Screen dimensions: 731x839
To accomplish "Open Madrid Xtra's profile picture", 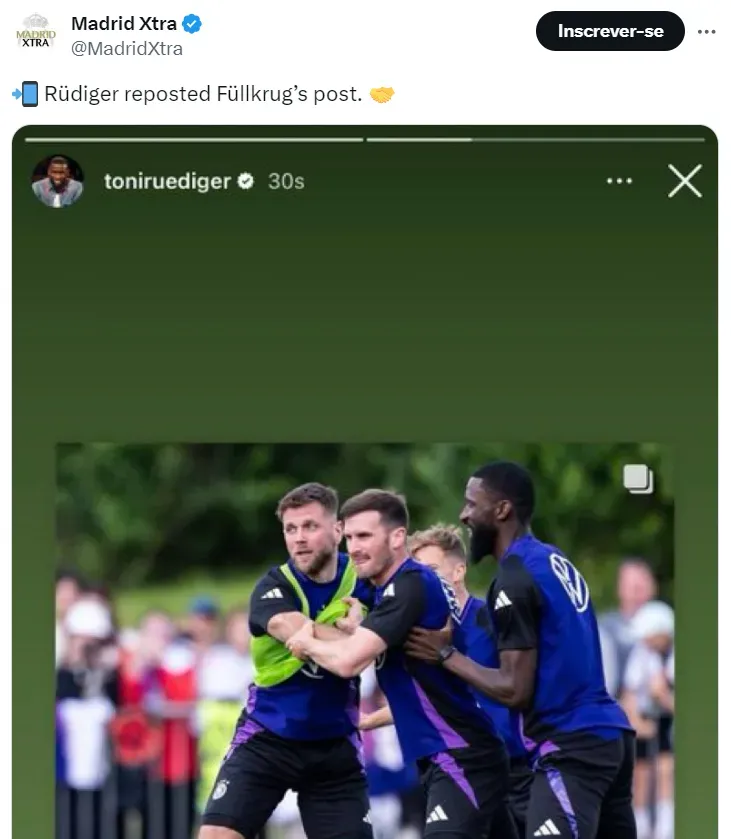I will [36, 32].
